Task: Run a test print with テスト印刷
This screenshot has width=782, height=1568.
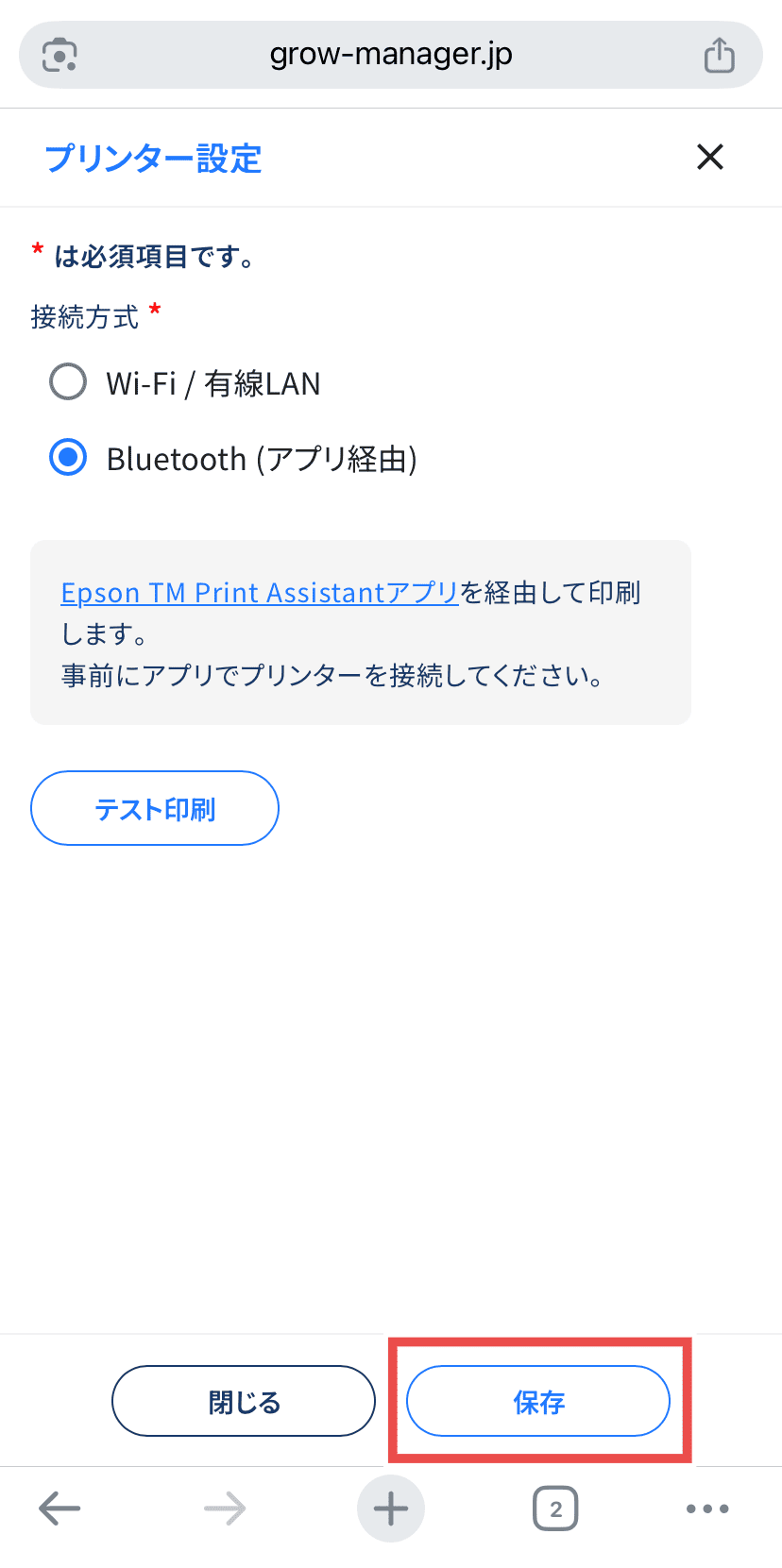Action: tap(154, 807)
